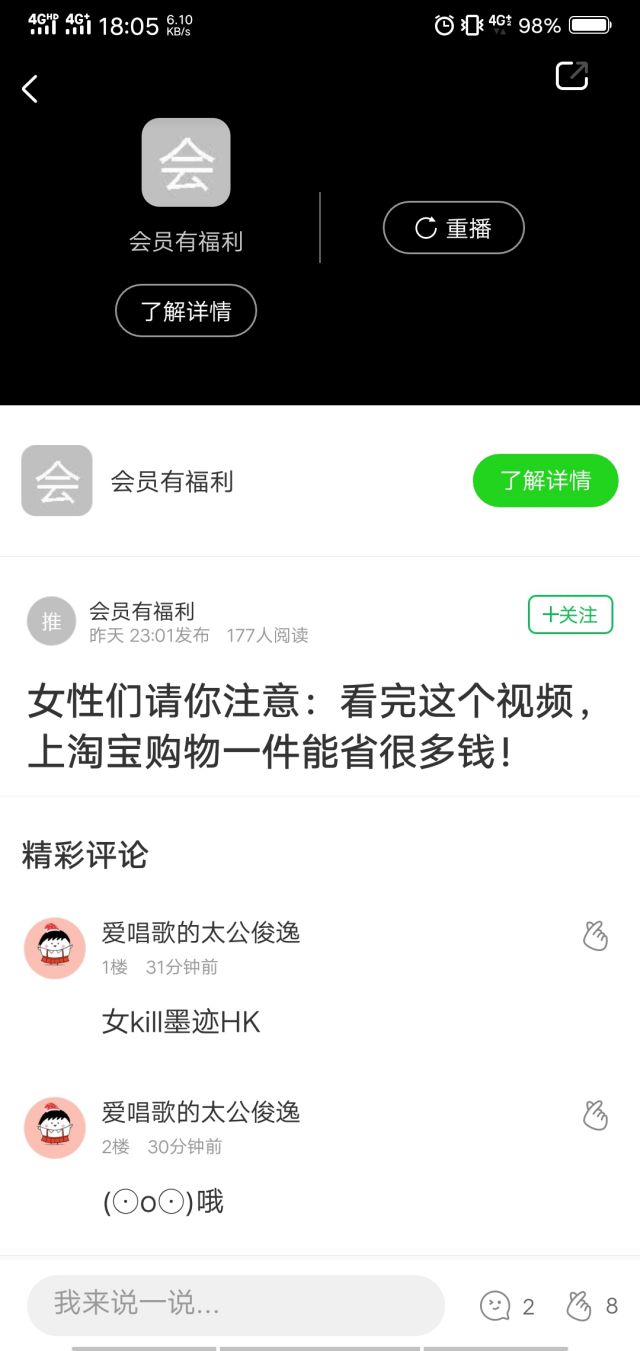Follow 会员有福利 with +关注
The height and width of the screenshot is (1351, 640).
(x=570, y=615)
